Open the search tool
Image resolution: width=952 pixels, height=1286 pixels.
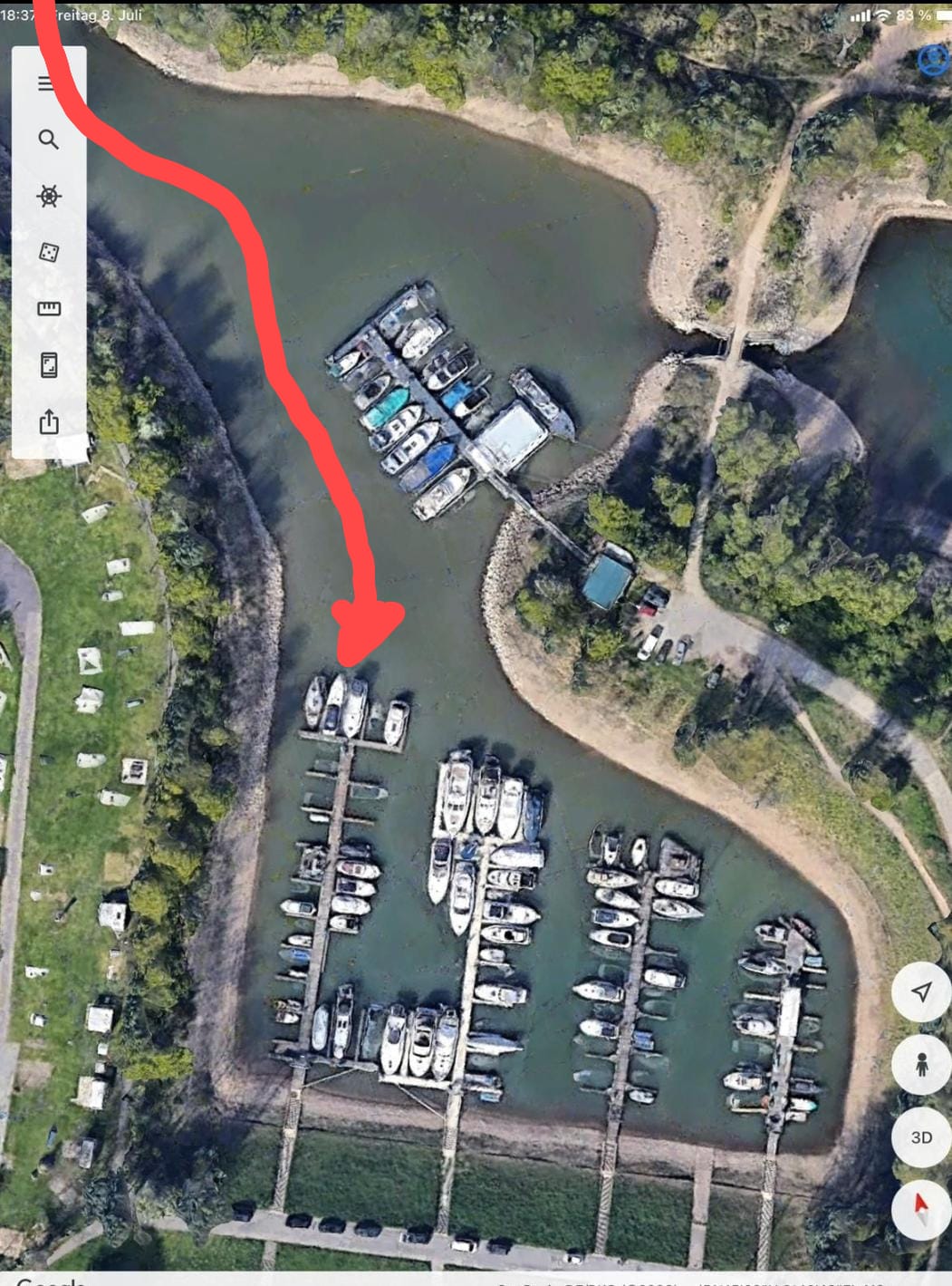click(x=48, y=140)
